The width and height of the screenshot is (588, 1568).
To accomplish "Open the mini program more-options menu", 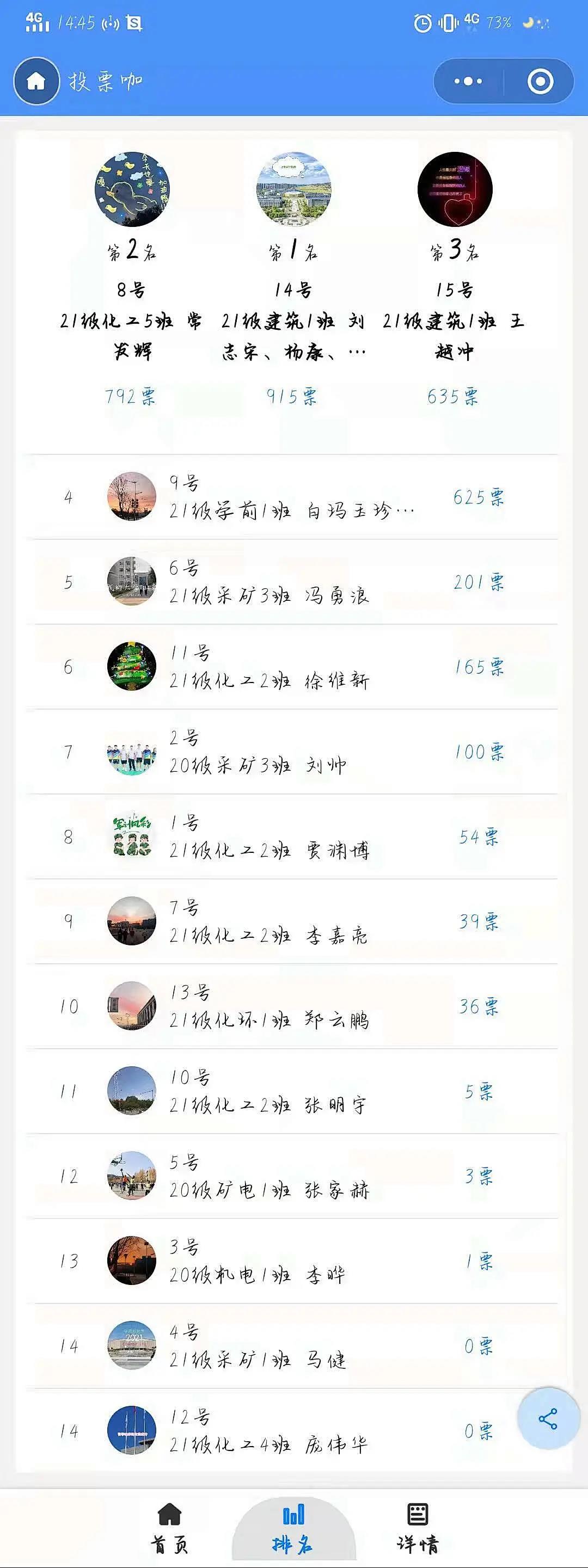I will point(468,81).
